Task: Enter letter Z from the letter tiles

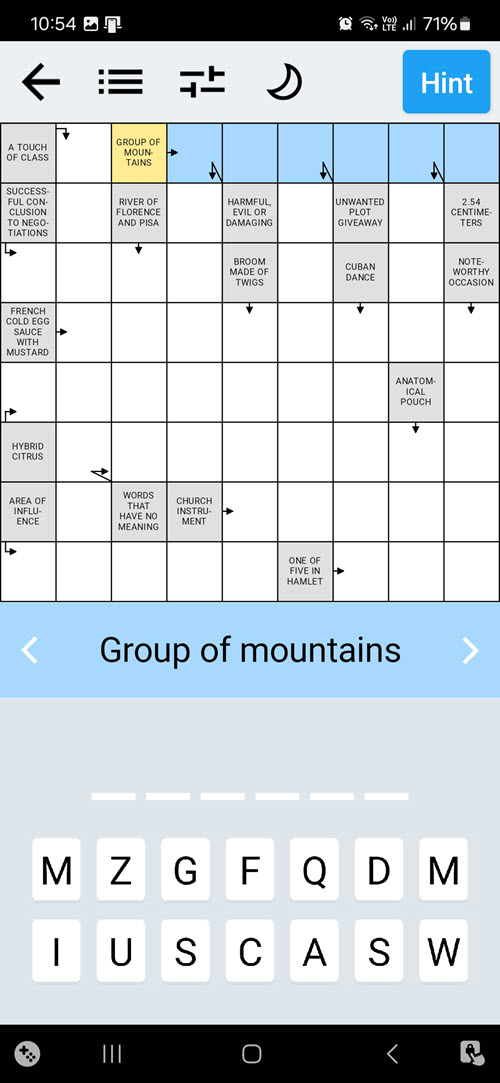Action: [121, 870]
